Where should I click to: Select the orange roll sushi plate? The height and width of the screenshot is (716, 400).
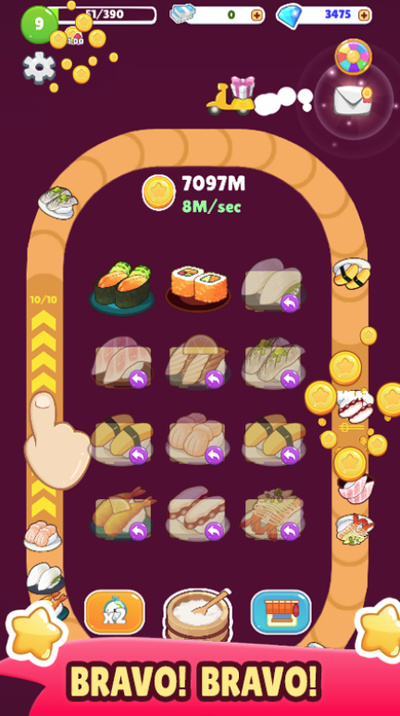pos(198,287)
